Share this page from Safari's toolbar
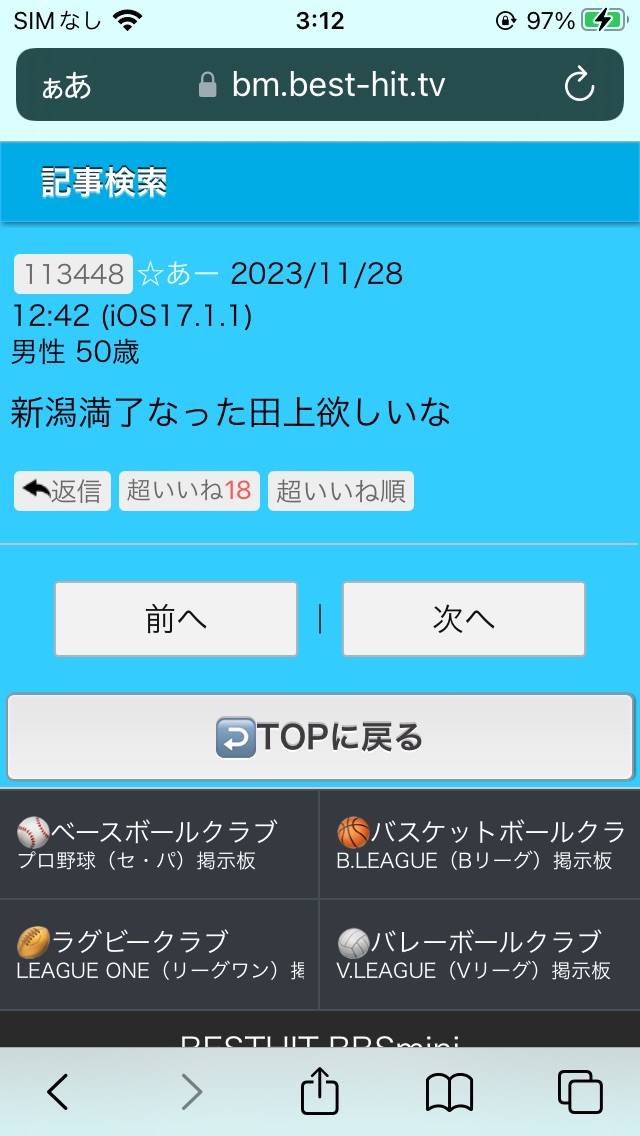640x1136 pixels. (320, 1090)
